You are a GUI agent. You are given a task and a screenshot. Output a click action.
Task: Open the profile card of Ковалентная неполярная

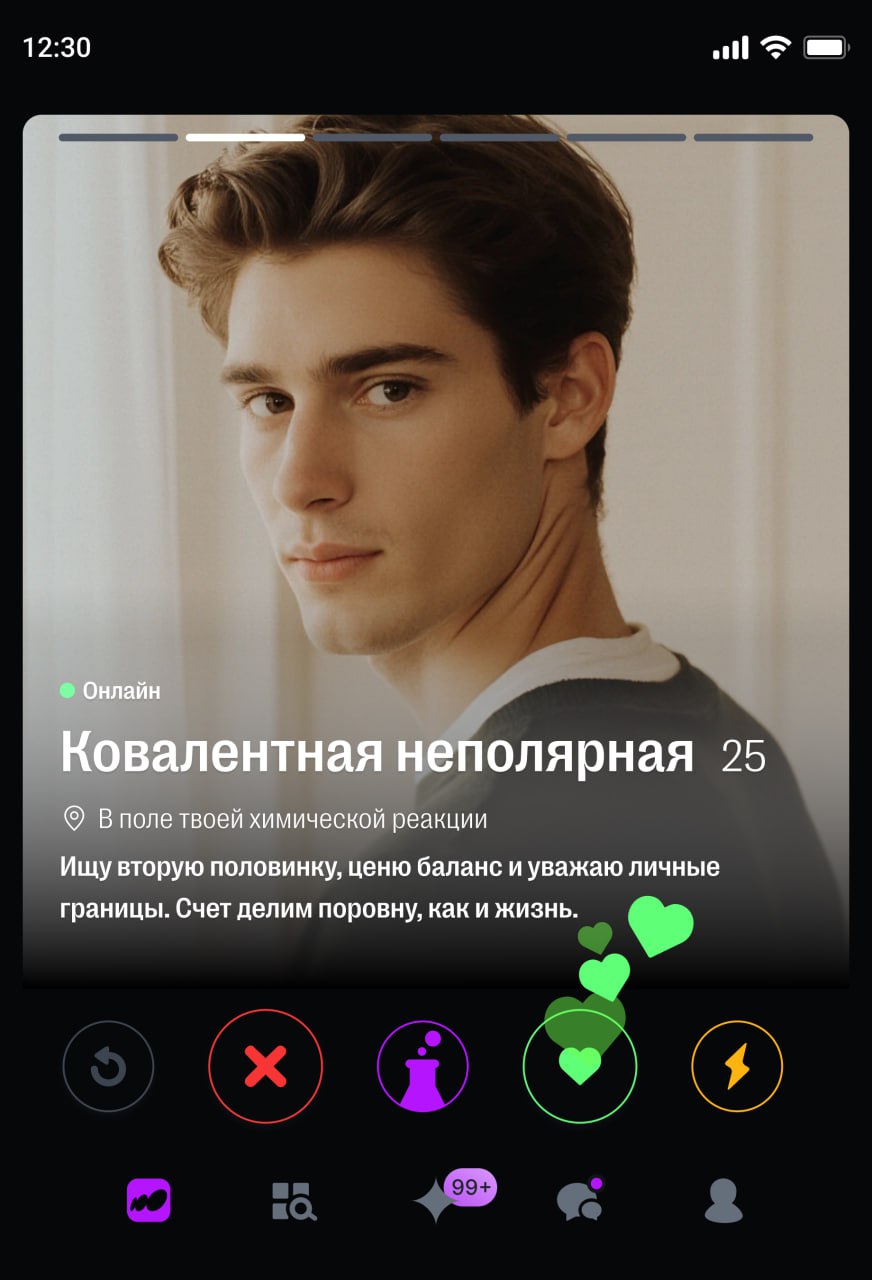coord(377,754)
